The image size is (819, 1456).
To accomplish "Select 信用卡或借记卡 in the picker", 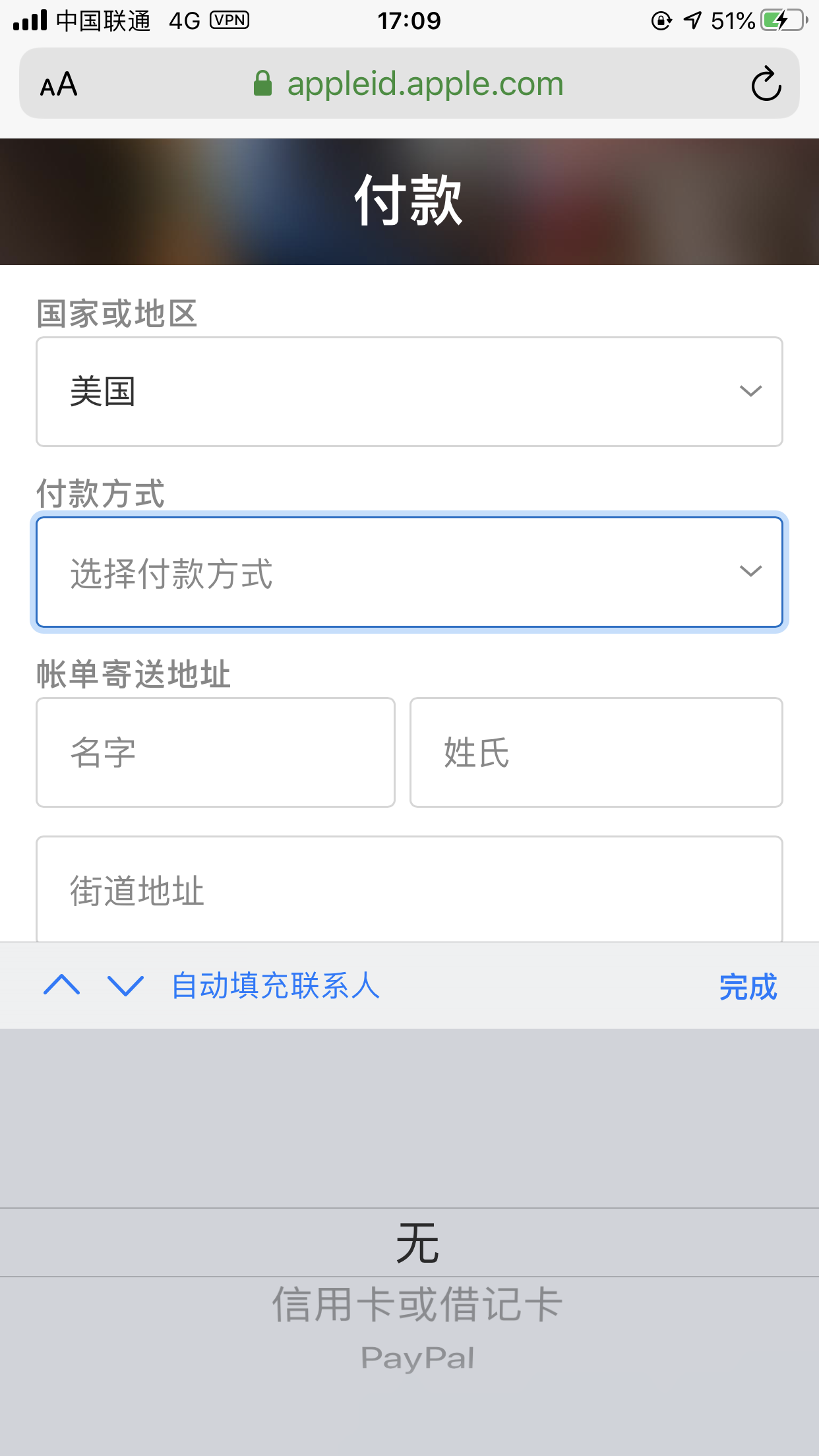I will coord(417,1304).
